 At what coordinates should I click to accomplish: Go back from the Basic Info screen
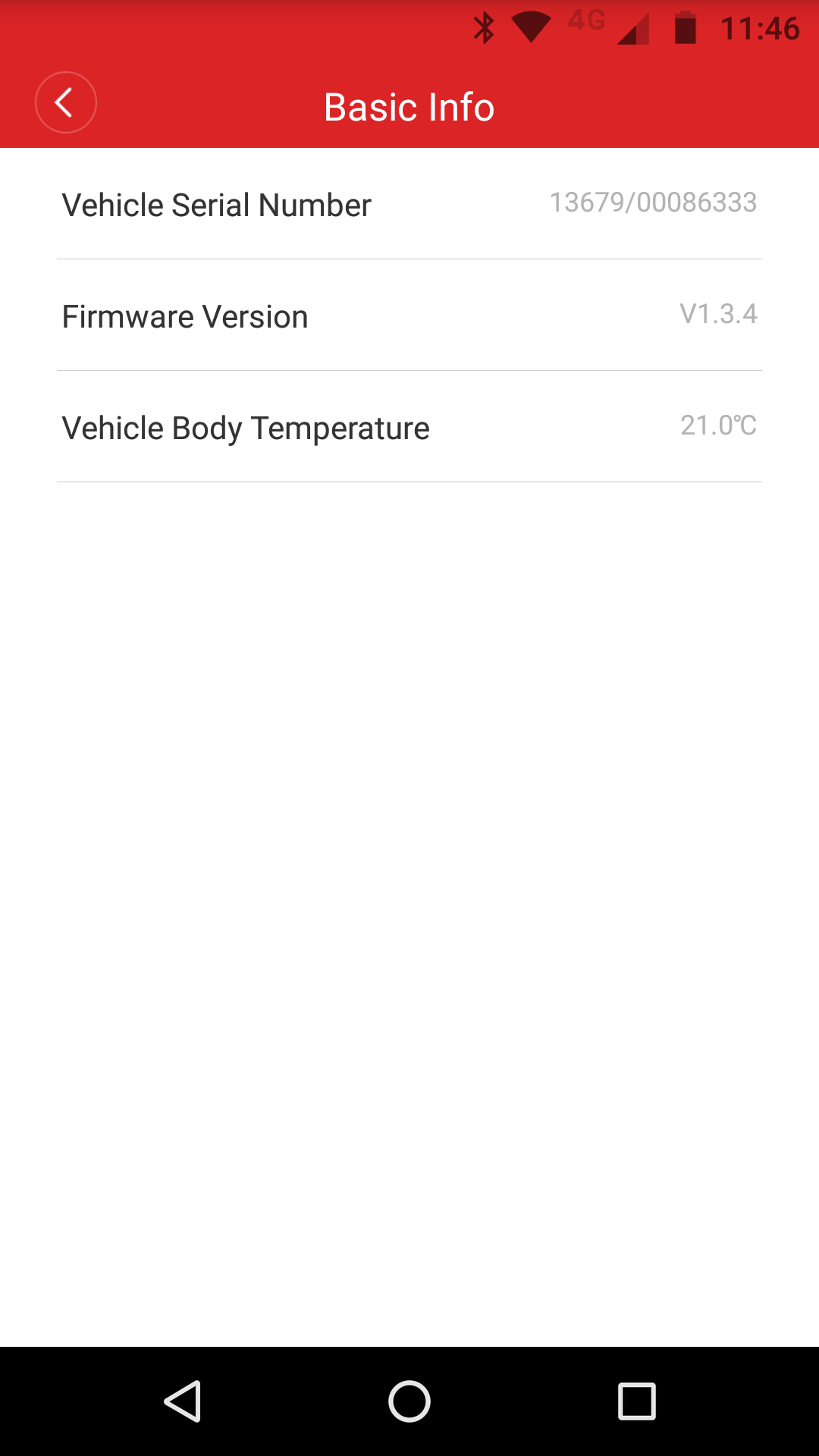66,102
